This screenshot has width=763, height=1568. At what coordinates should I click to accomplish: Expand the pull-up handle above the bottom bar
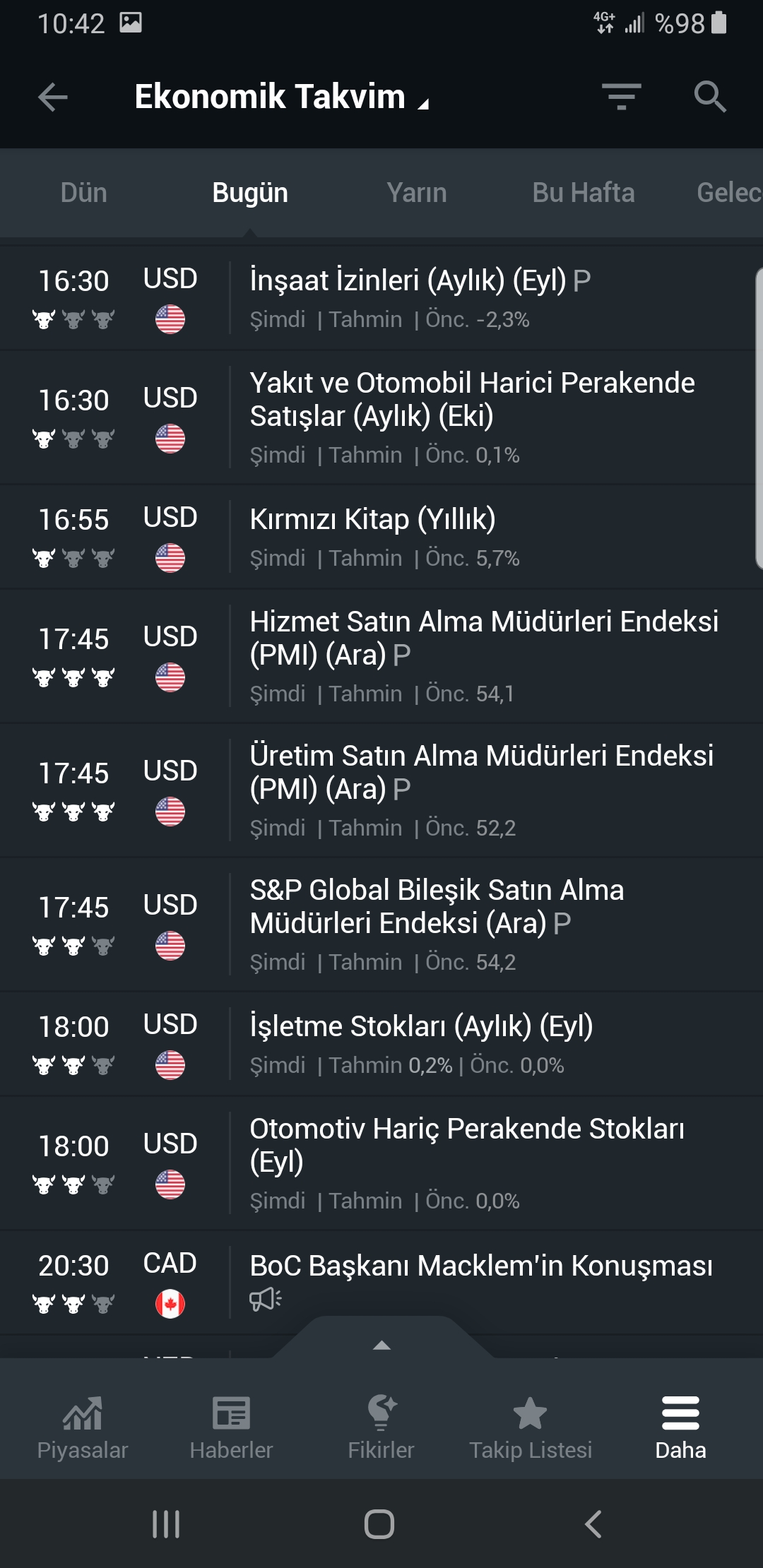(x=381, y=1344)
